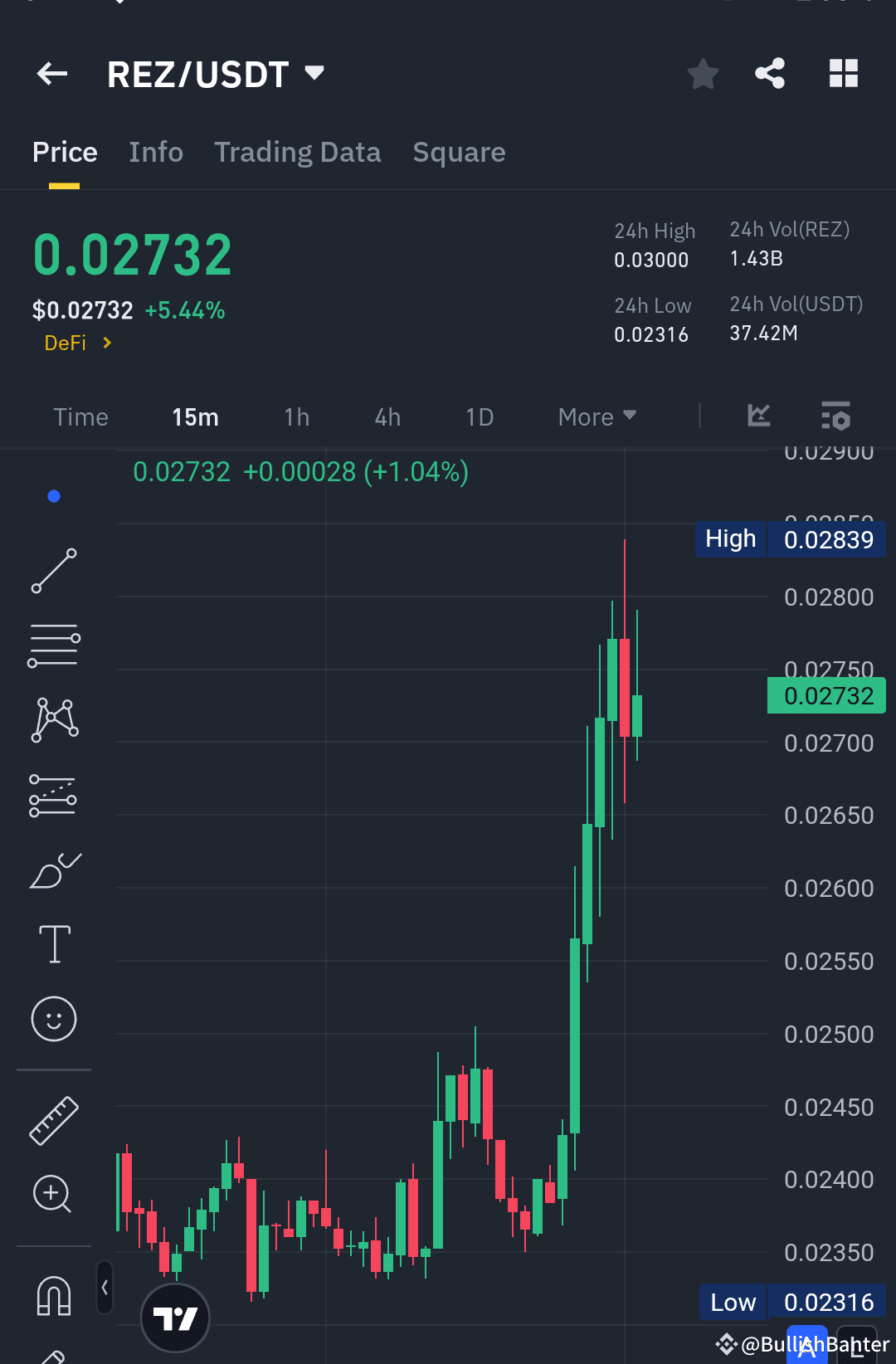Toggle the indicator overlay icon
Viewport: 896px width, 1364px height.
click(x=757, y=417)
